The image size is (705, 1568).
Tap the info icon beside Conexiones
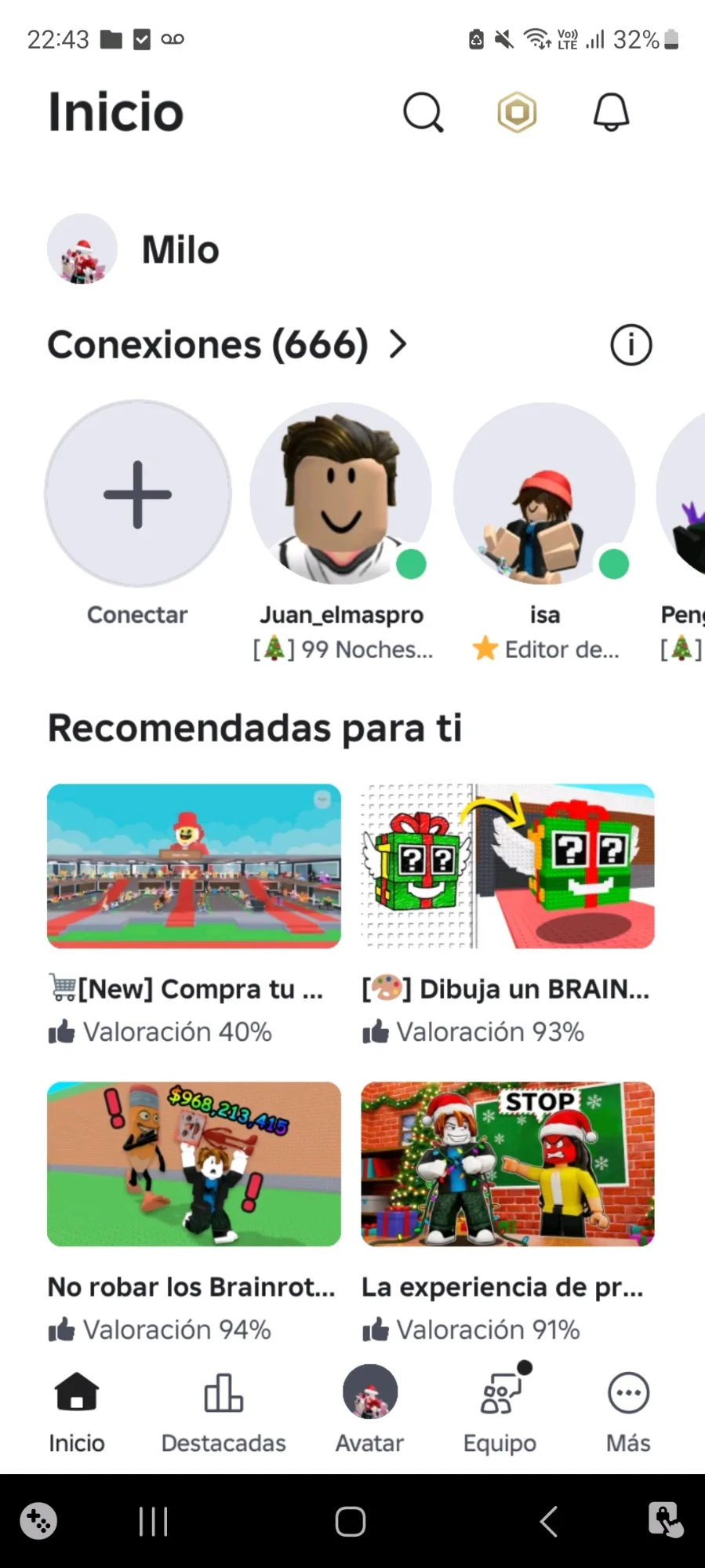pos(631,345)
